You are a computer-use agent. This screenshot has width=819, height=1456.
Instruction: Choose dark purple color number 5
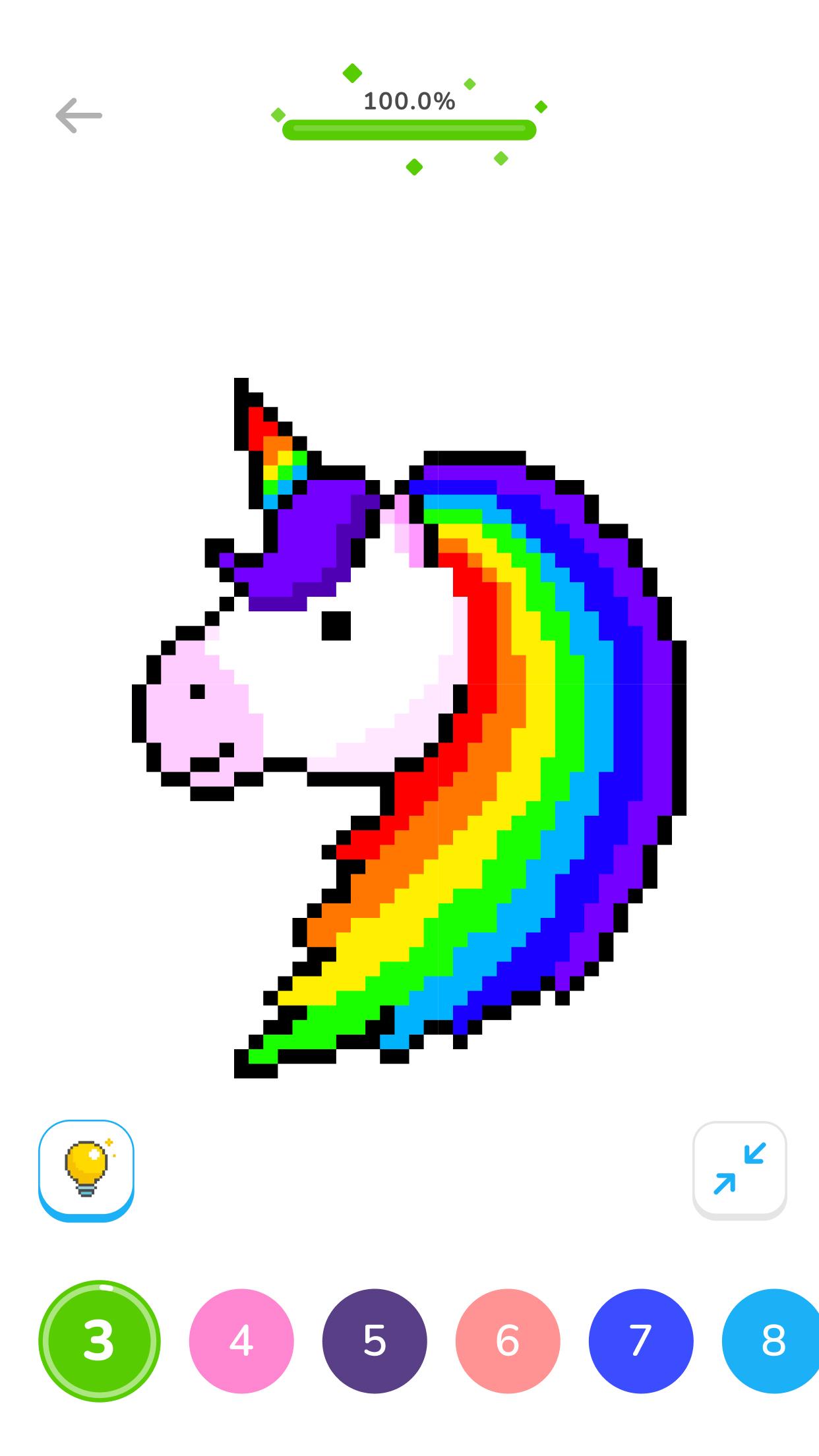[x=375, y=1341]
